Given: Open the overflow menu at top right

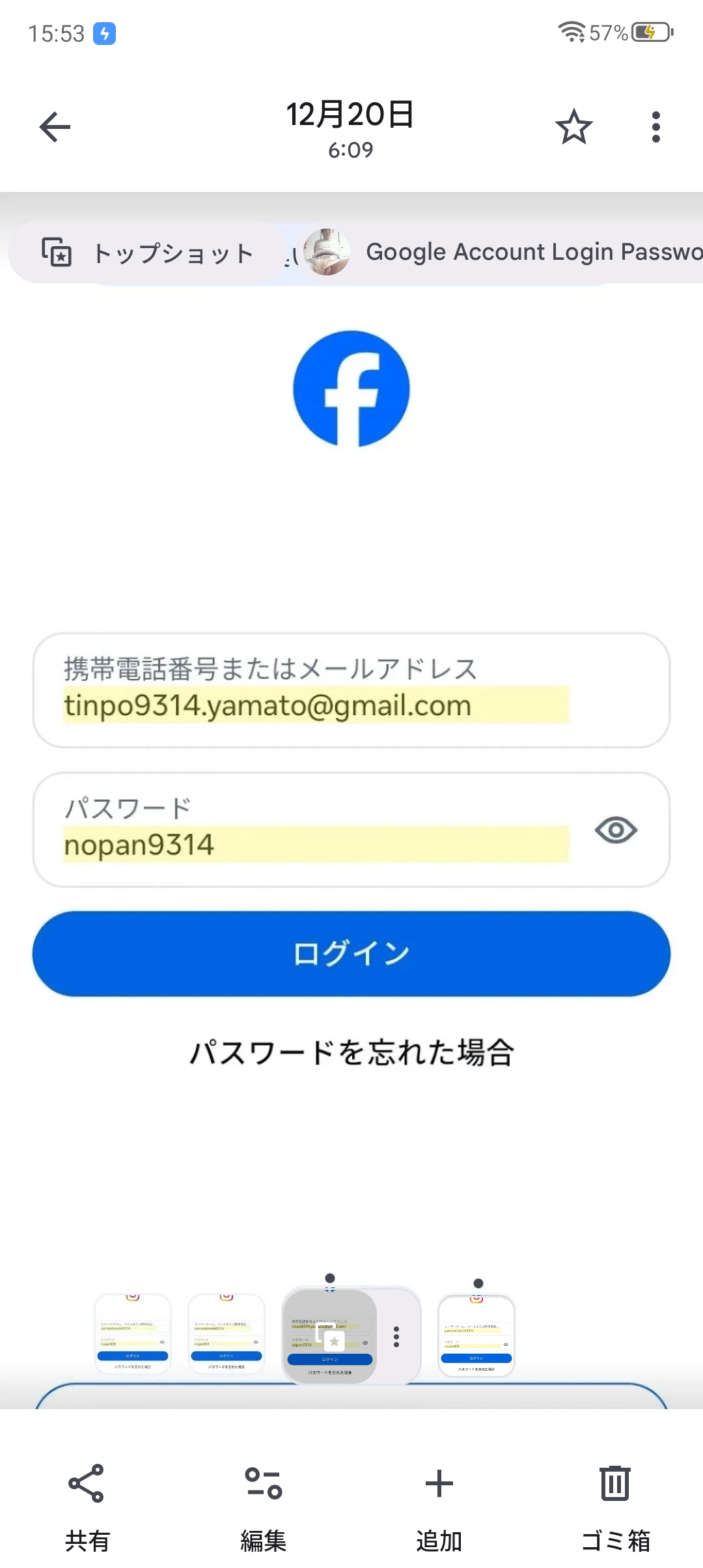Looking at the screenshot, I should [x=655, y=126].
